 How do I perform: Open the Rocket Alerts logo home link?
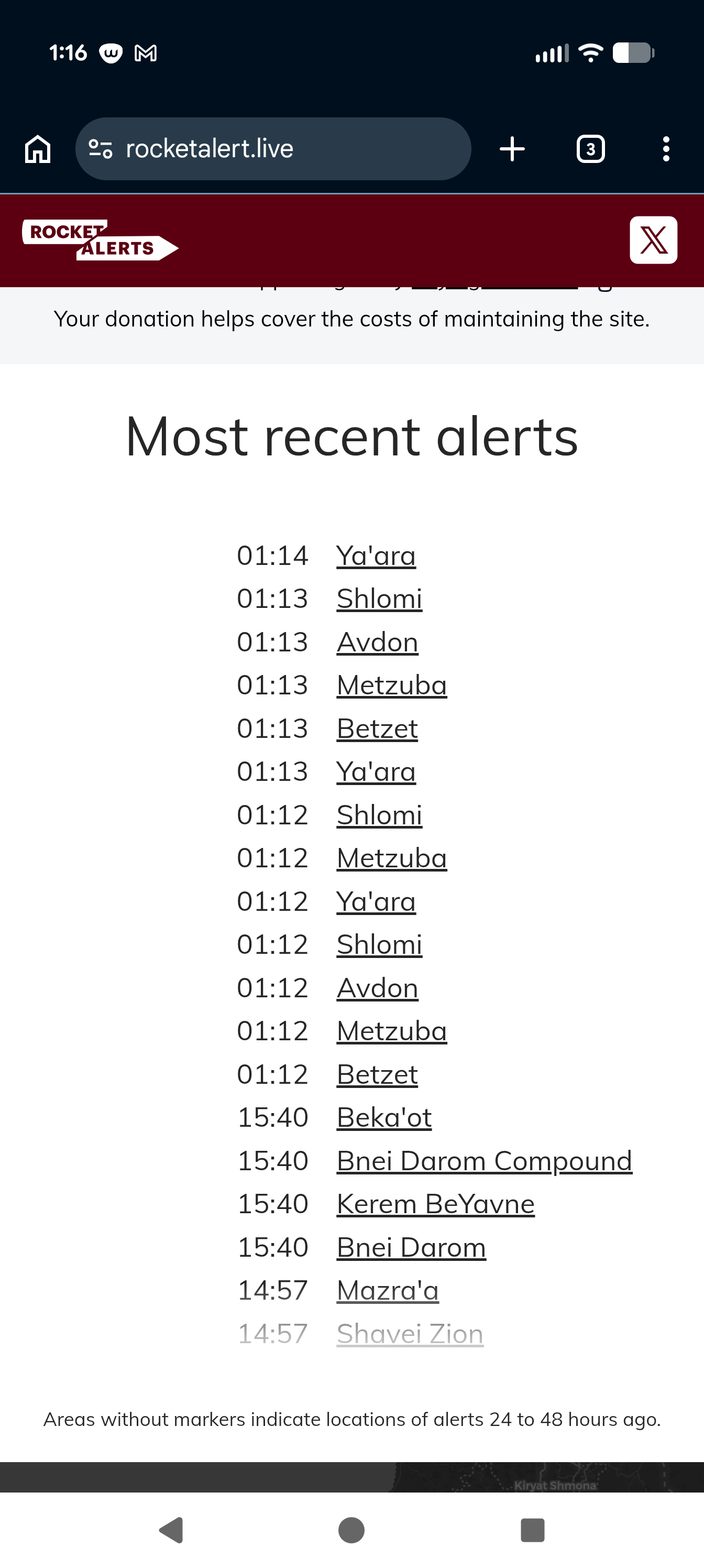pos(101,240)
